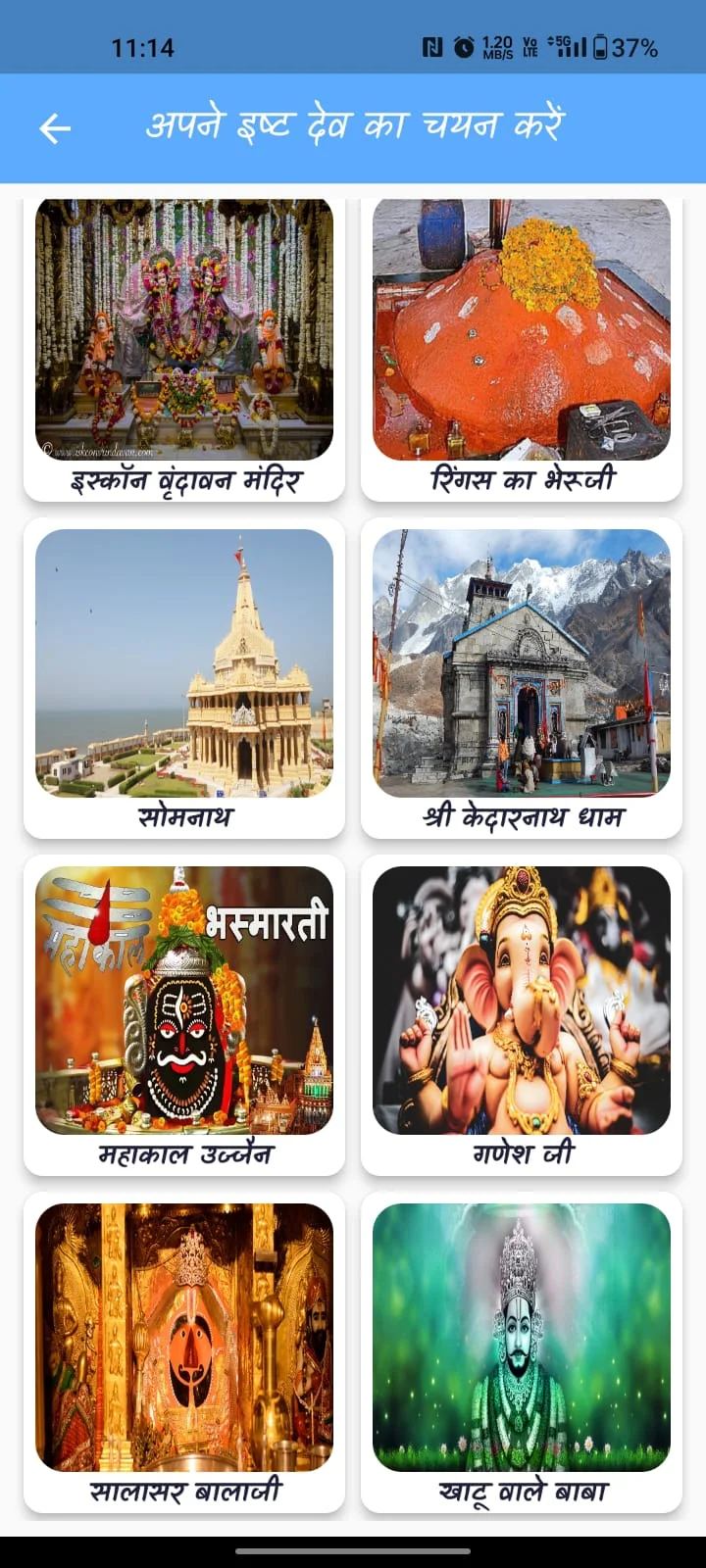Pick श्री केदारनाथ धाम as deity
Screen dimensions: 706x1568
pyautogui.click(x=522, y=678)
